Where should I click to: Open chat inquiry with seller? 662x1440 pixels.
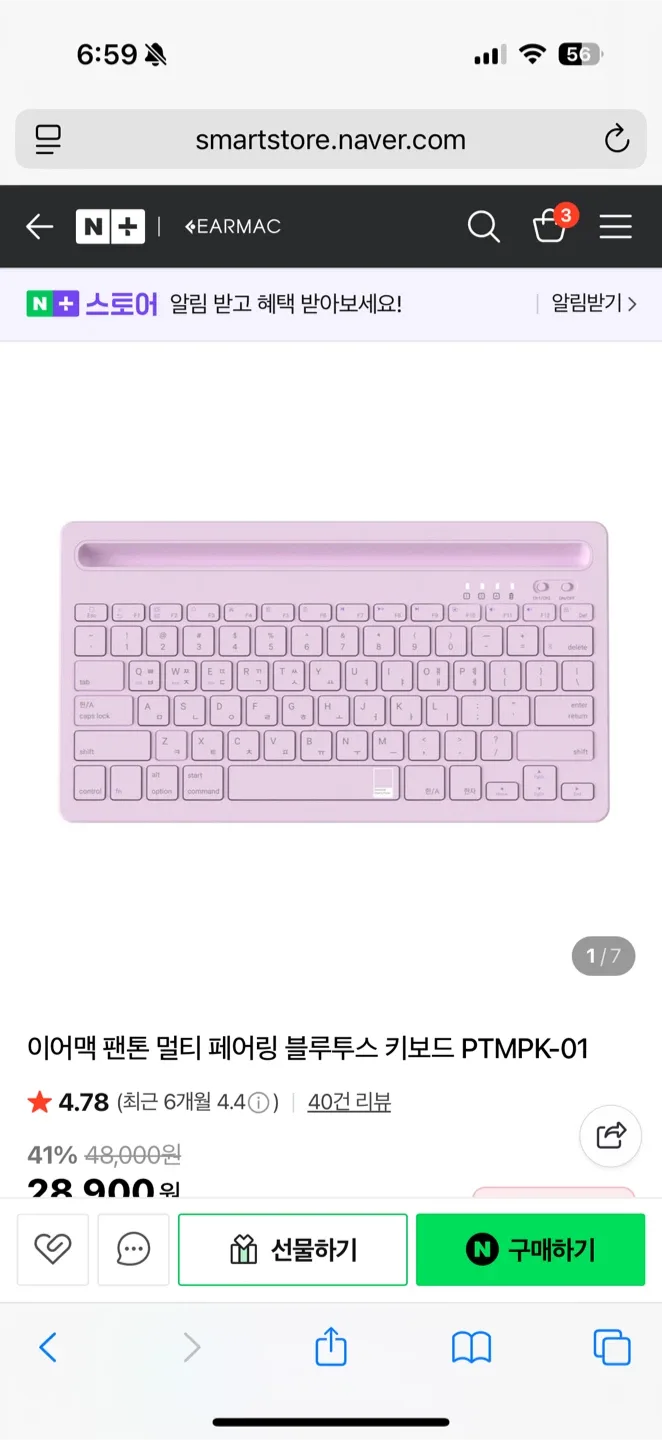point(133,1248)
